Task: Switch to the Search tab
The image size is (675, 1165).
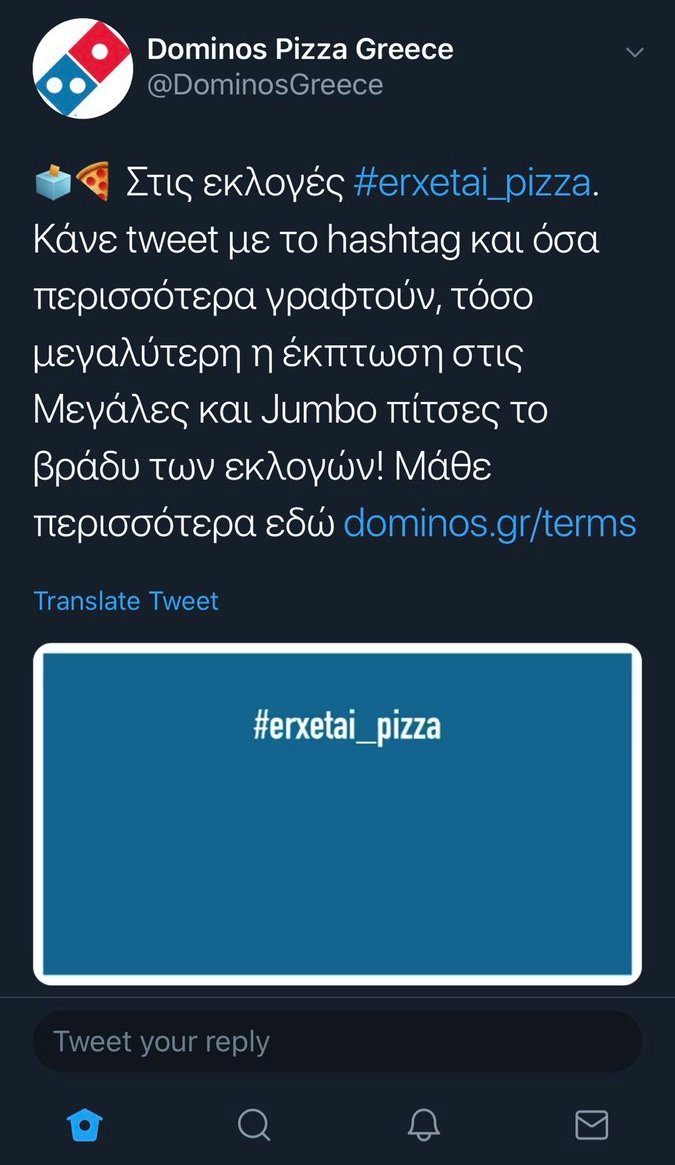Action: click(254, 1126)
